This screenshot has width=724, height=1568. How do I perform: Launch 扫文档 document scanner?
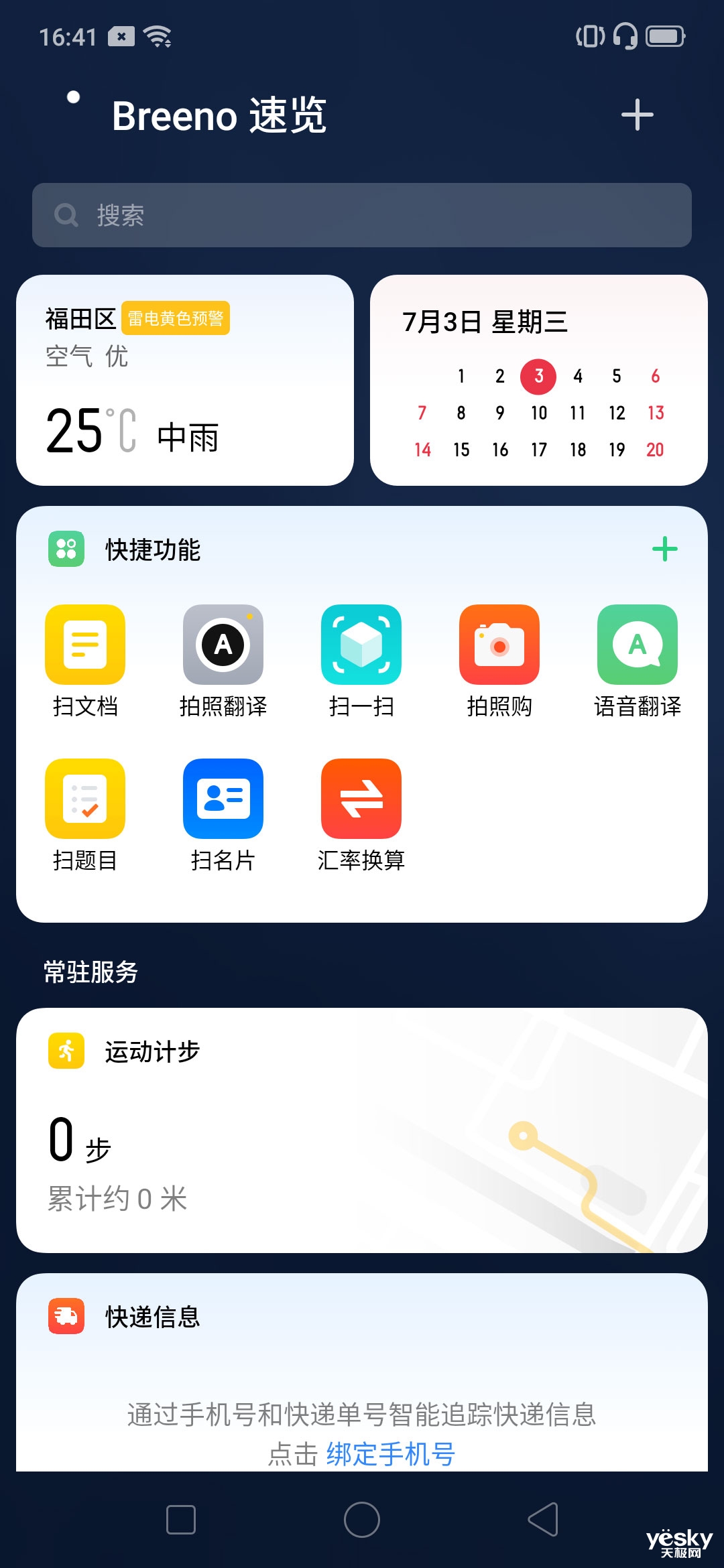coord(85,661)
